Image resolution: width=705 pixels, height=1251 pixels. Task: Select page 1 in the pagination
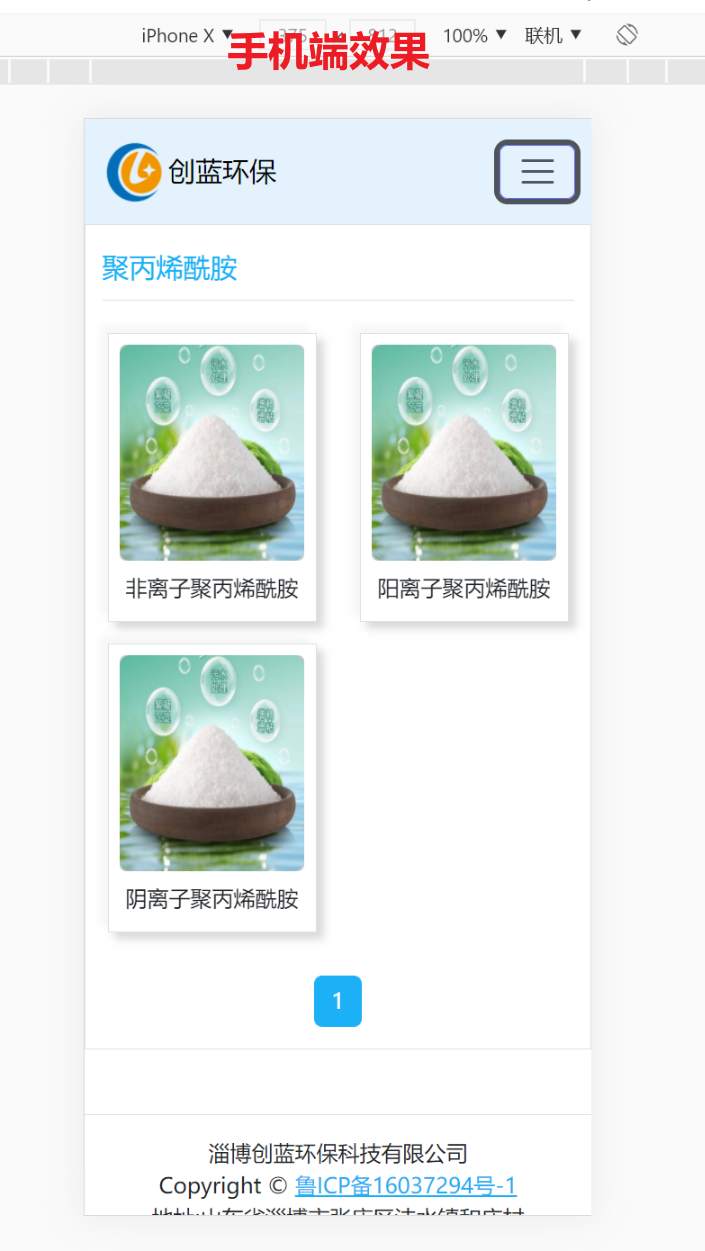click(338, 1001)
